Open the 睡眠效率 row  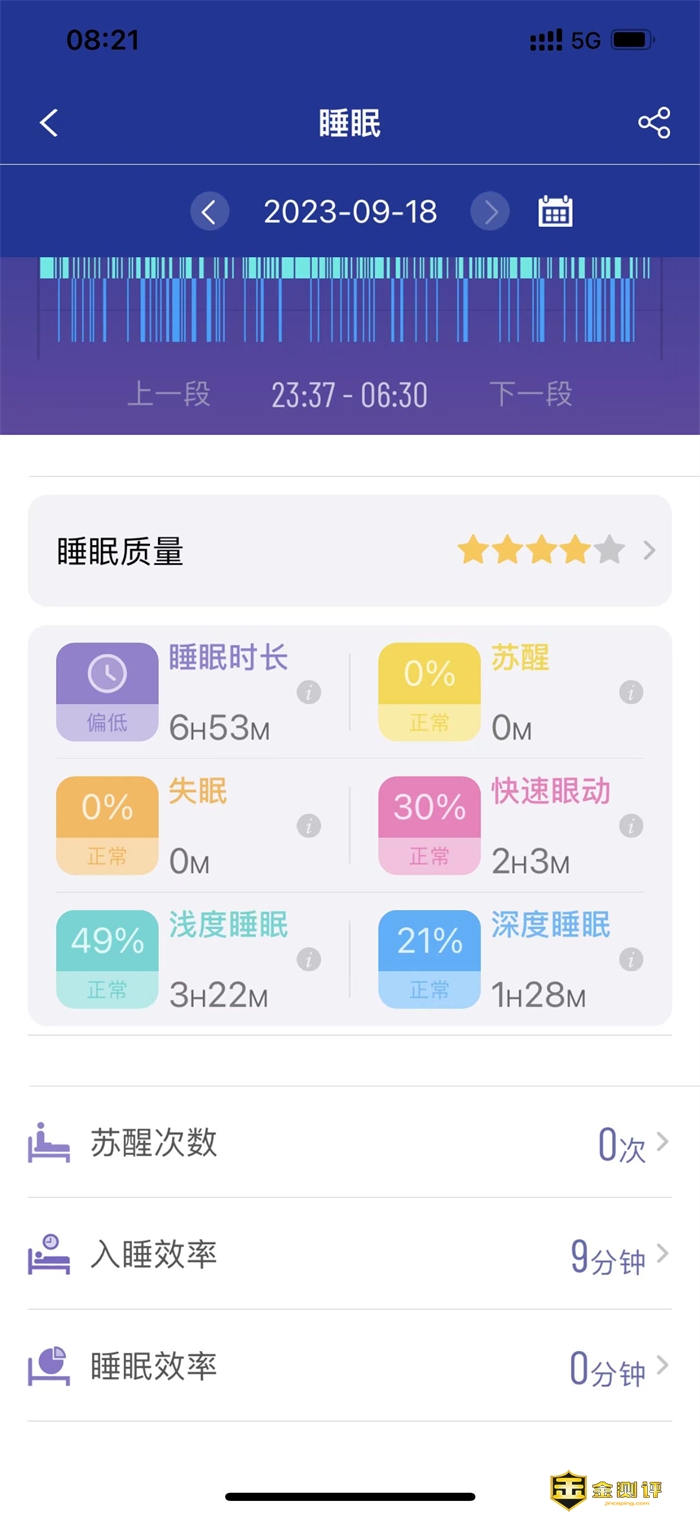coord(350,1367)
